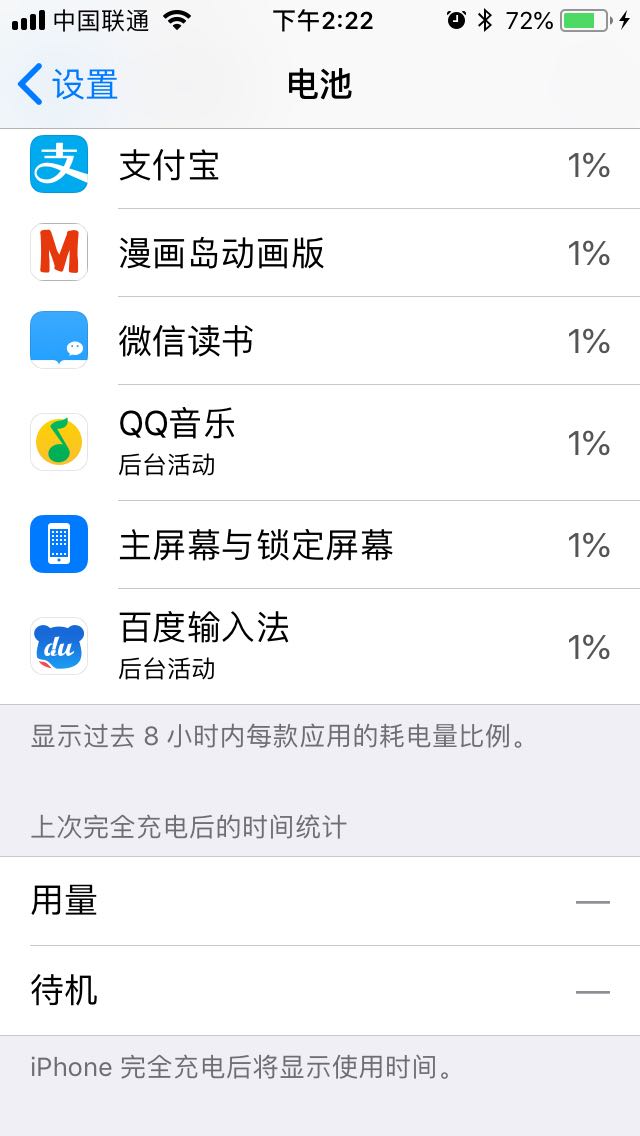Viewport: 640px width, 1136px height.
Task: Show details for QQ音乐 row
Action: 320,443
